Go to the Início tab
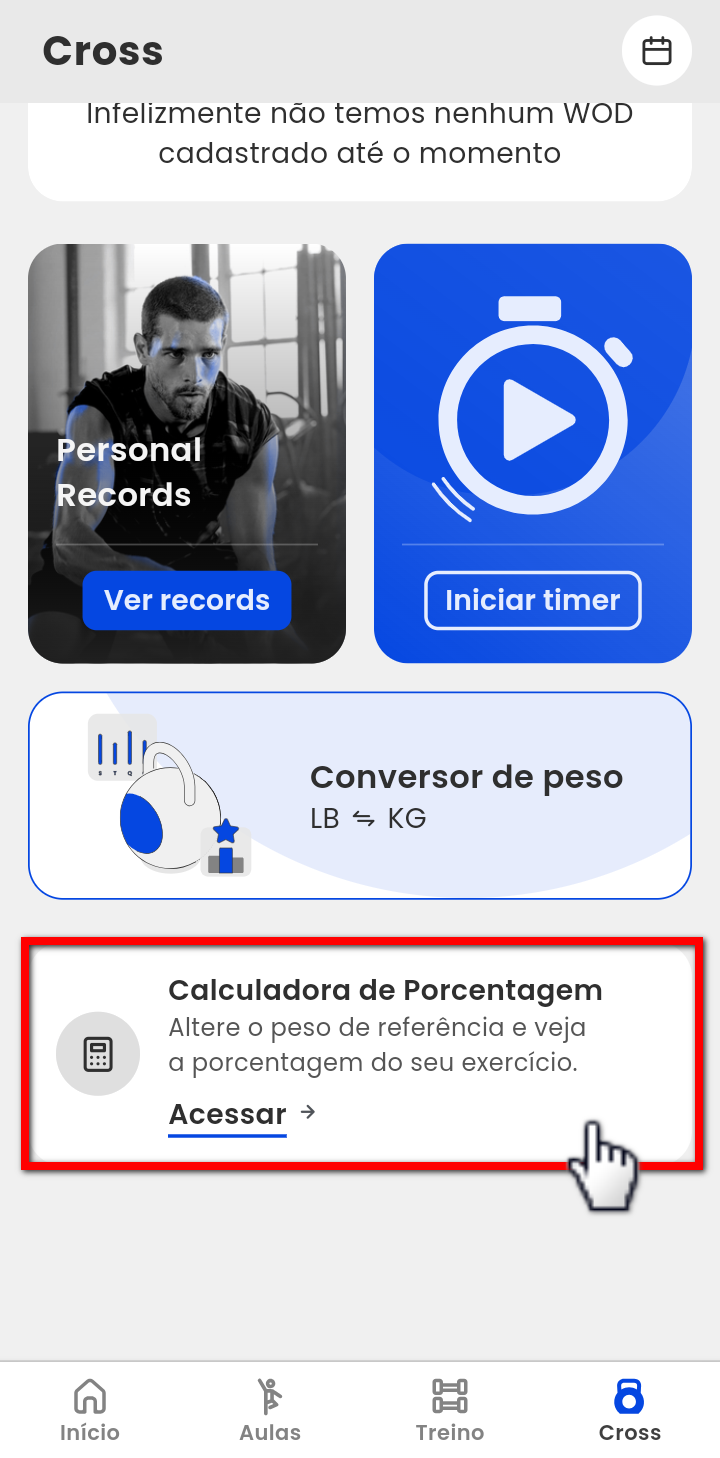The height and width of the screenshot is (1458, 720). coord(90,1410)
